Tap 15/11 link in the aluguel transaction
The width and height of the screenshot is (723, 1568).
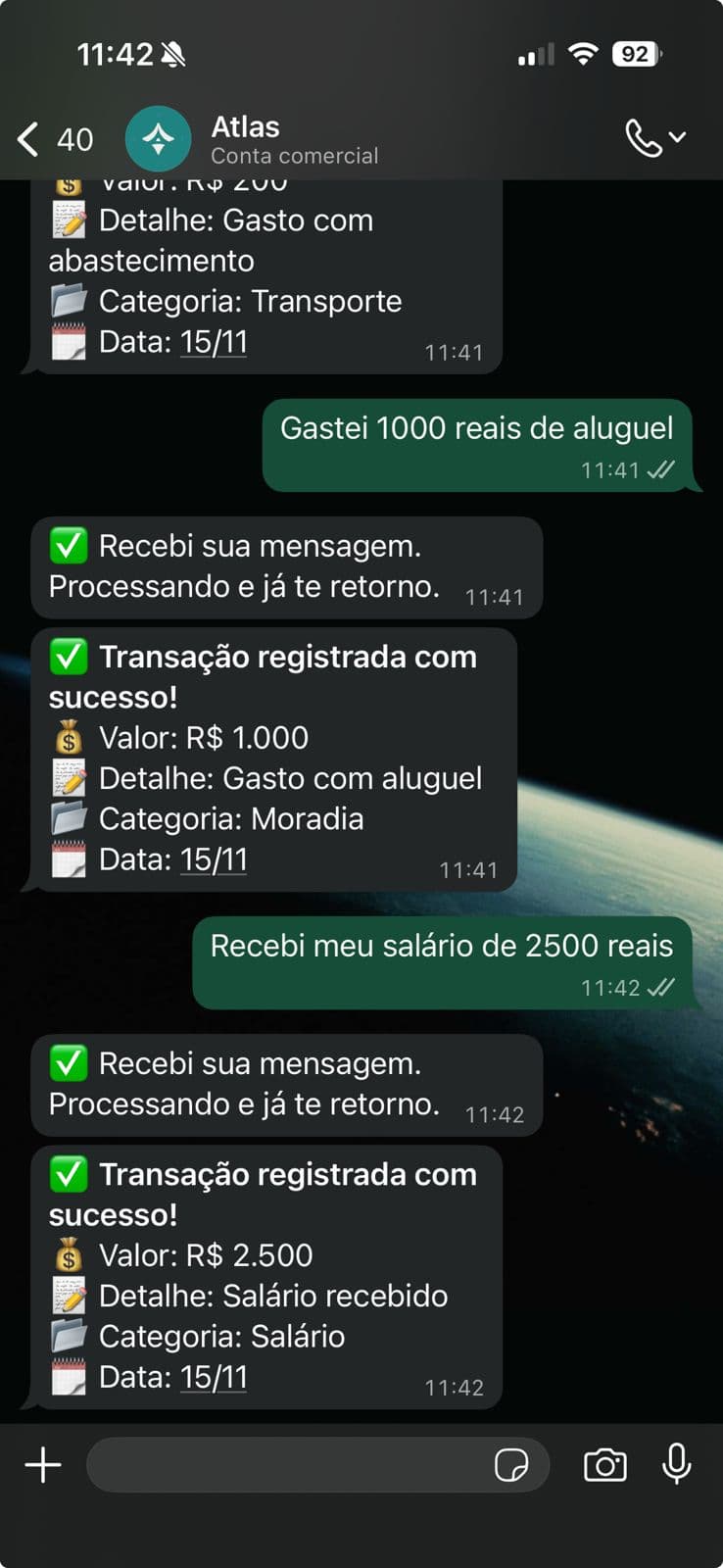point(216,858)
